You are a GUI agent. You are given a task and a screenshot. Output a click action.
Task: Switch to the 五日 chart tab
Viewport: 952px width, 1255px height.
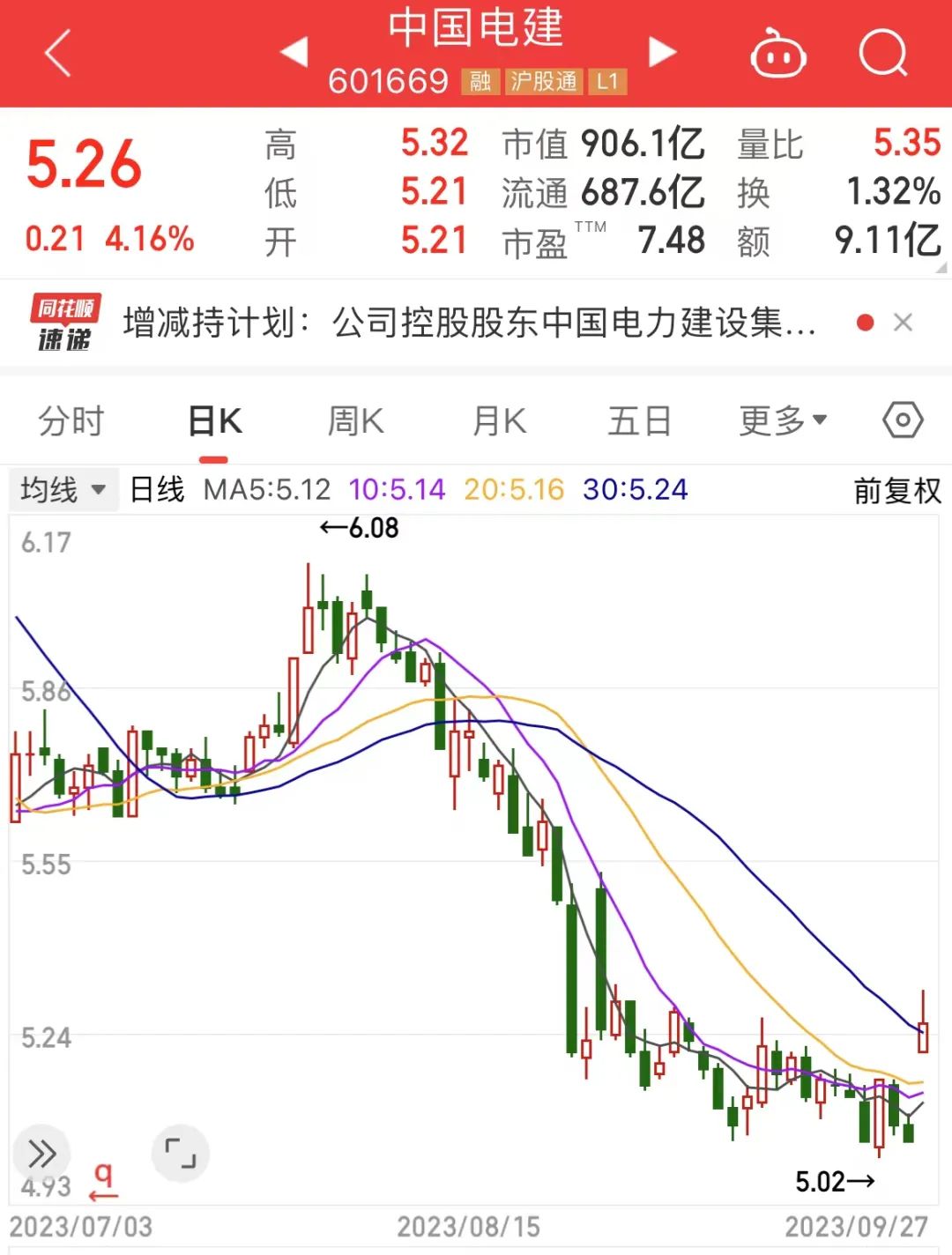point(639,421)
